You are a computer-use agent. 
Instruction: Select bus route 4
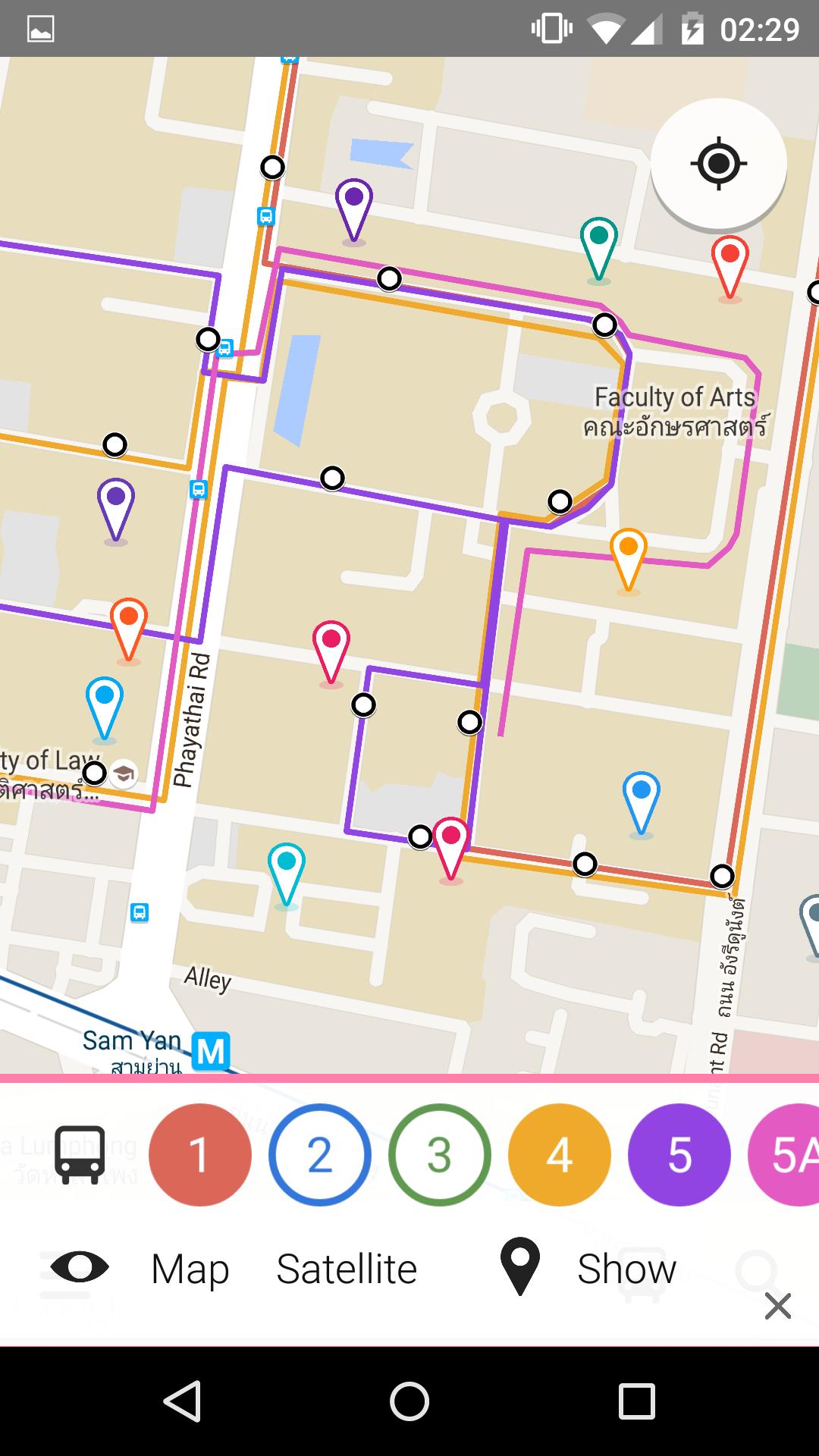pyautogui.click(x=559, y=1155)
